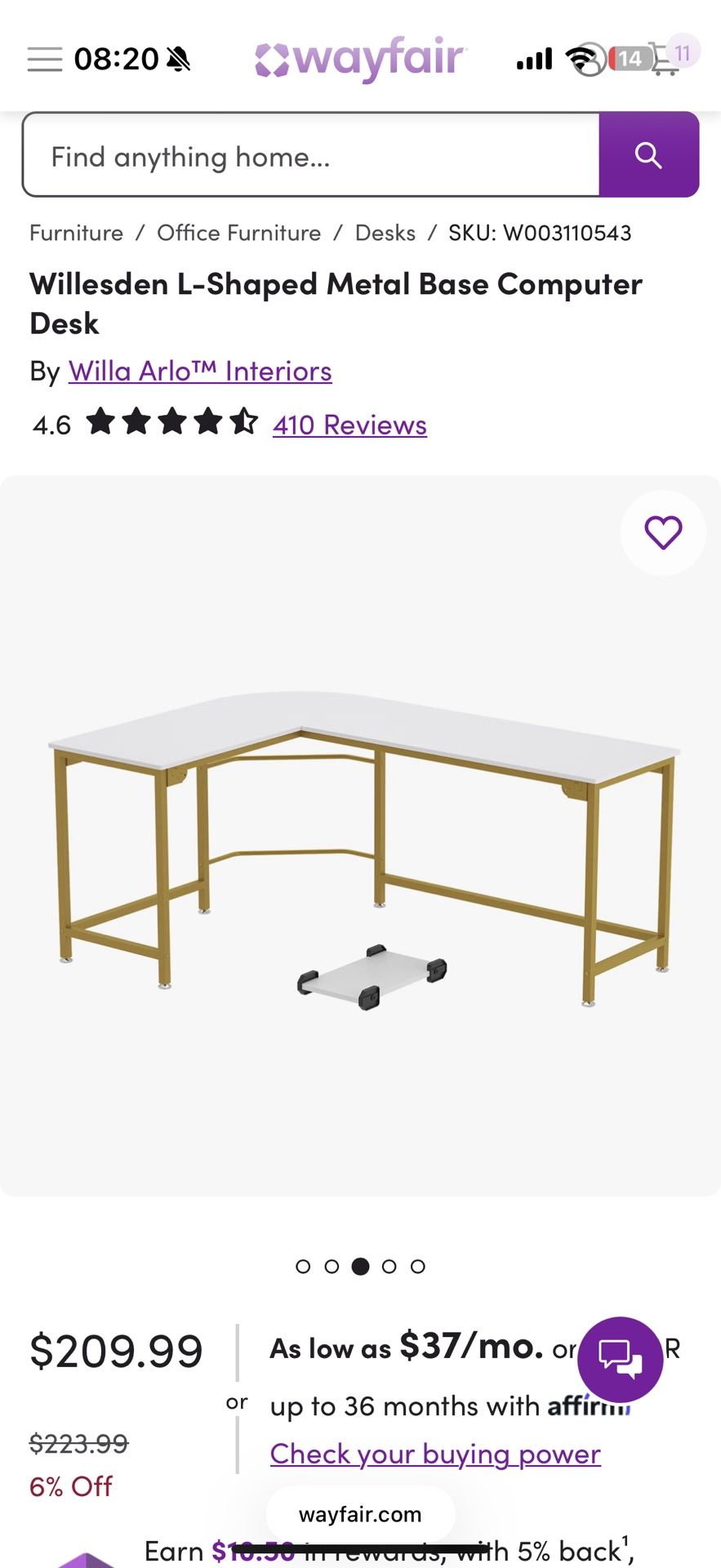Select the first image indicator dot
The width and height of the screenshot is (721, 1568).
[303, 1267]
